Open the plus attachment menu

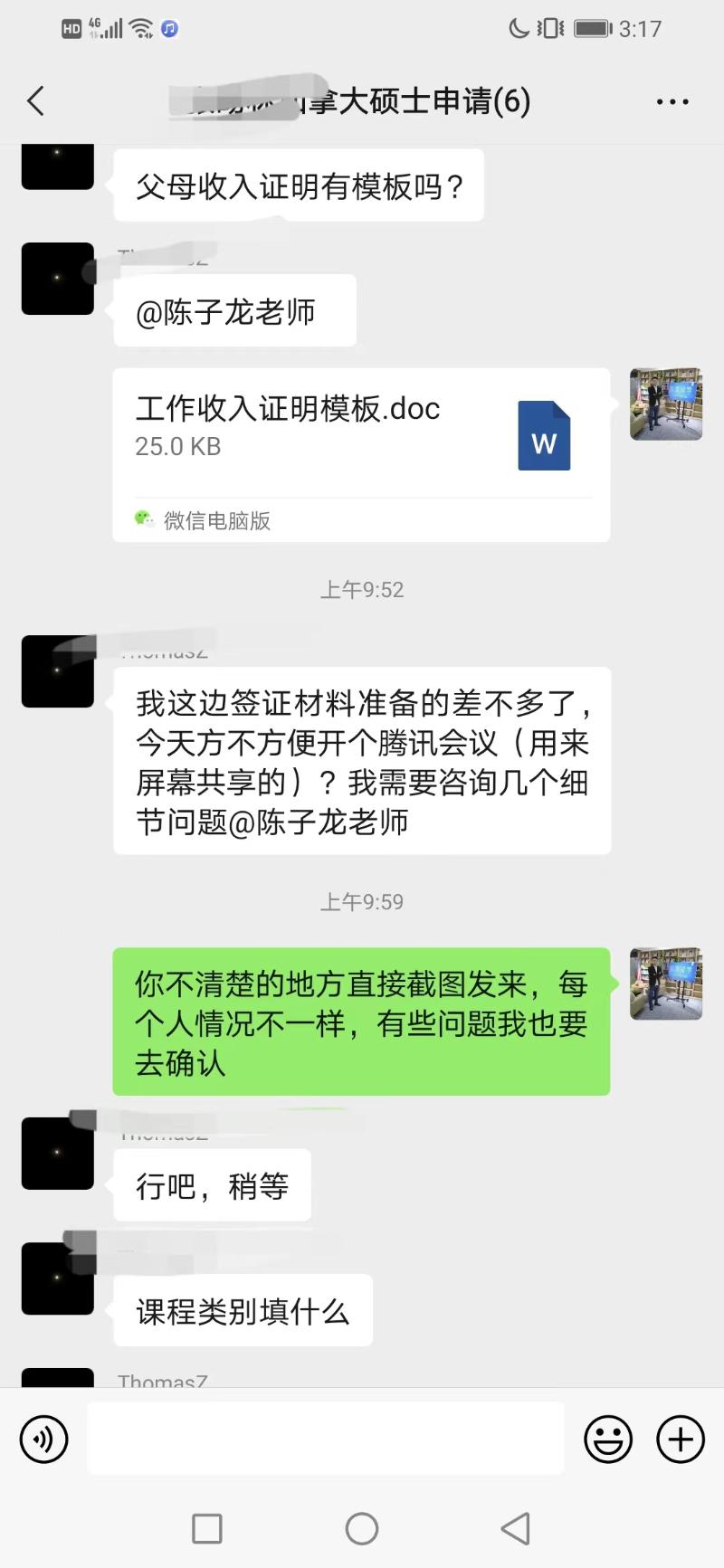coord(680,1438)
